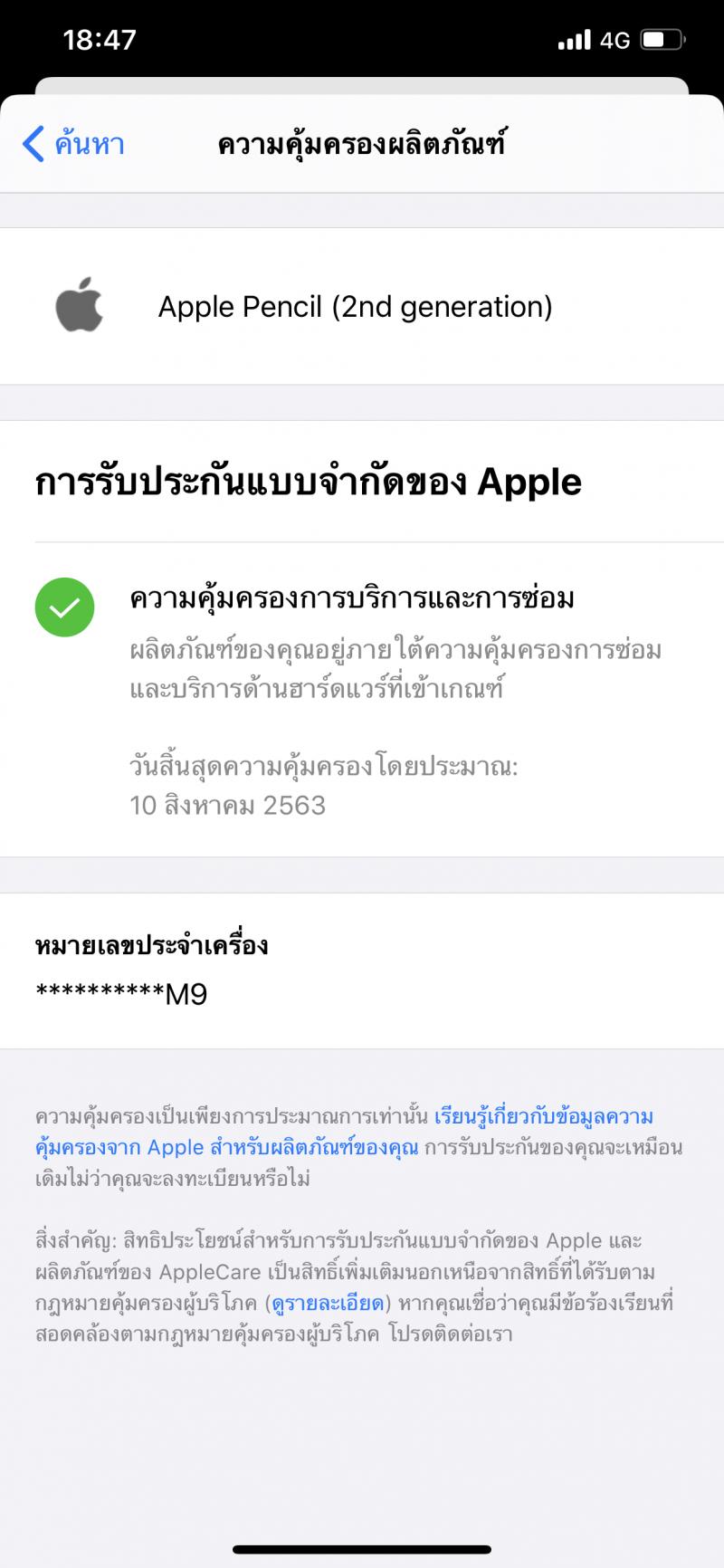
Task: Open the เรียนรู้เกี่ยวกับข้อมูลความคุ้มครองจาก Apple link
Action: [x=344, y=1132]
